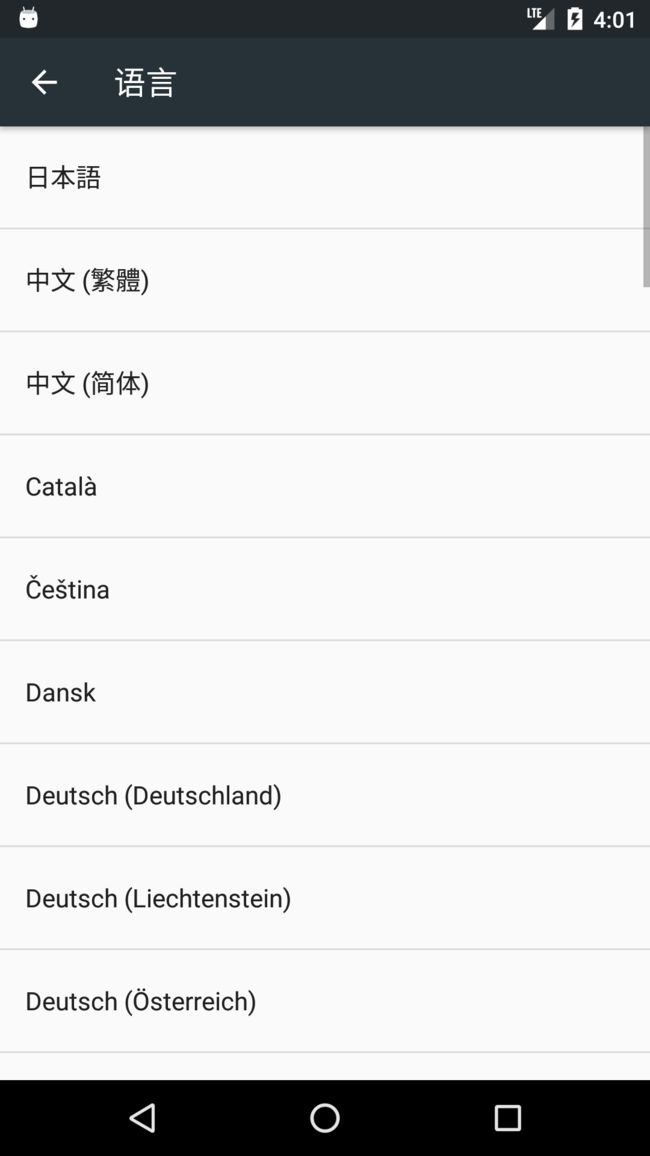Screen dimensions: 650x1156
Task: Open recent apps from navigation bar
Action: pos(507,1118)
